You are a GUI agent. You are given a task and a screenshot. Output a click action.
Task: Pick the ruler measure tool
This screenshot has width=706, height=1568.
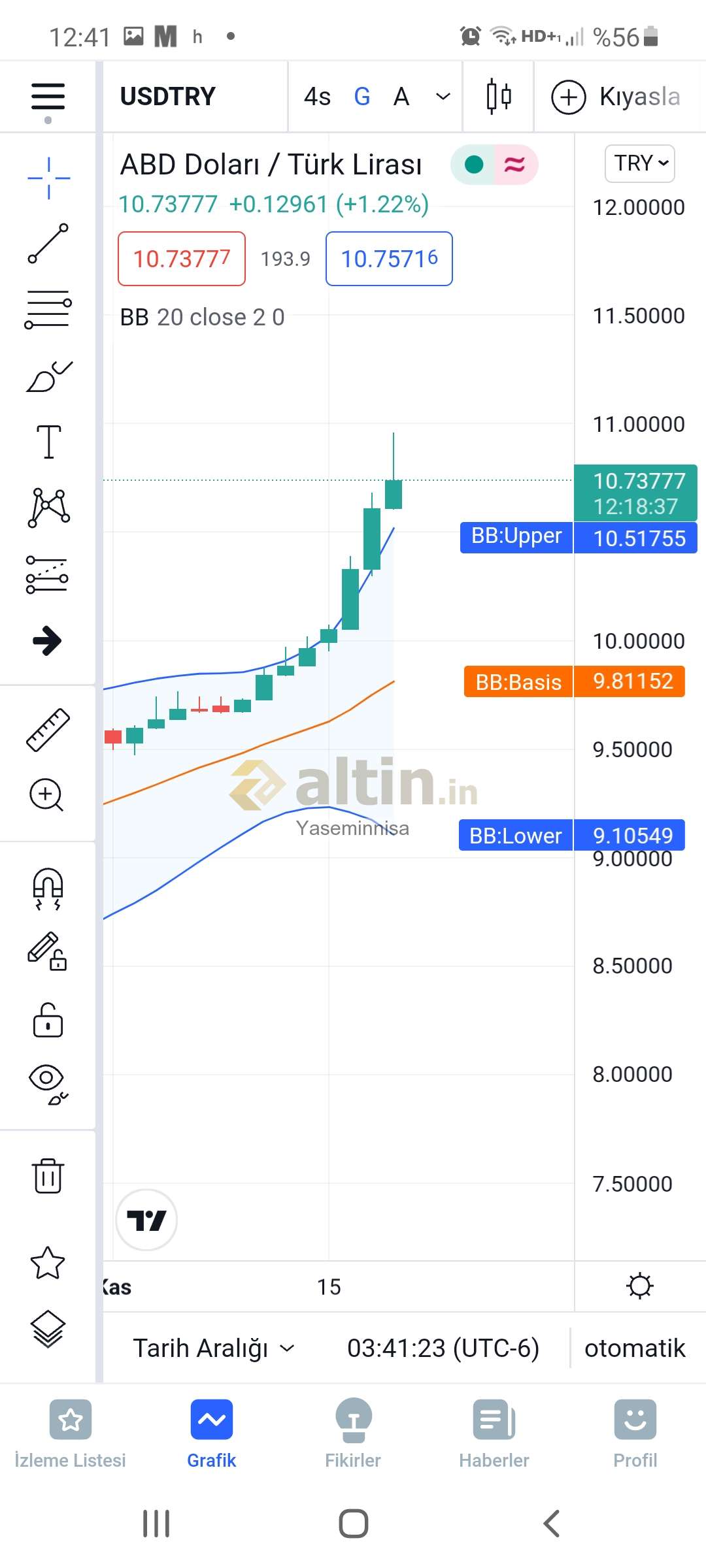[48, 730]
